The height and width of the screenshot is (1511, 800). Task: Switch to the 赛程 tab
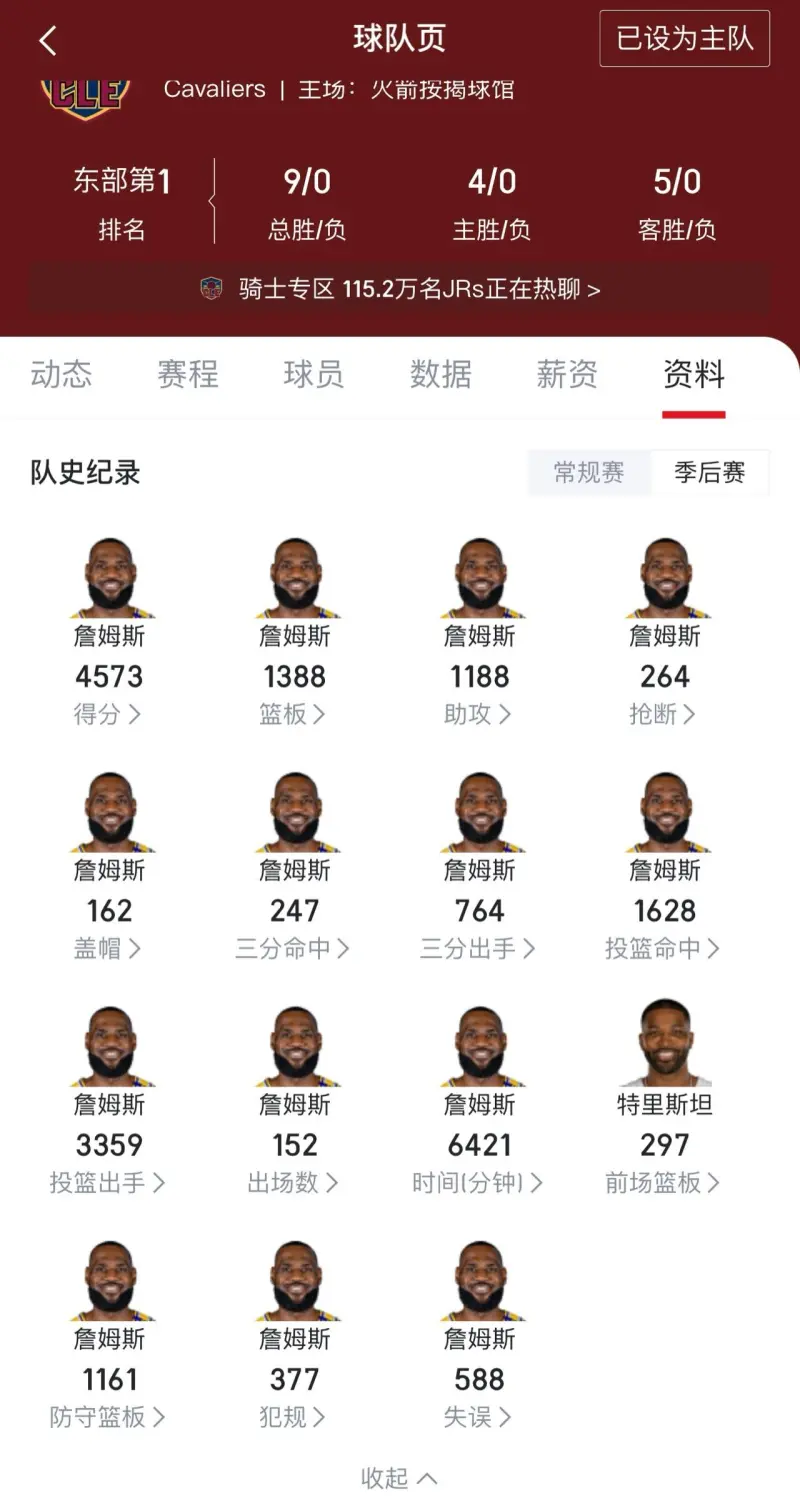[x=187, y=374]
